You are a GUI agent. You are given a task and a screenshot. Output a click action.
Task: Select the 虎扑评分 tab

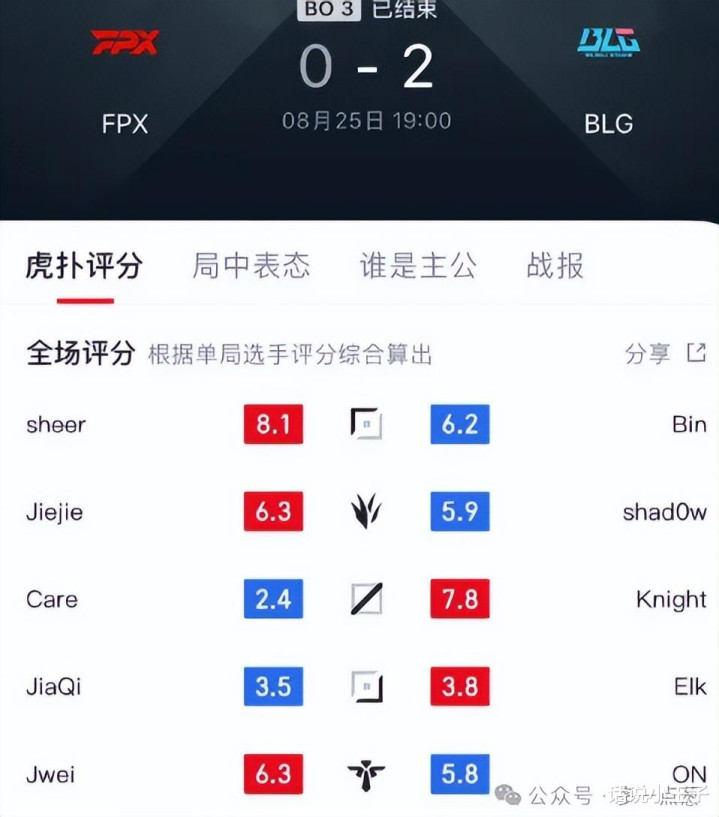coord(84,266)
